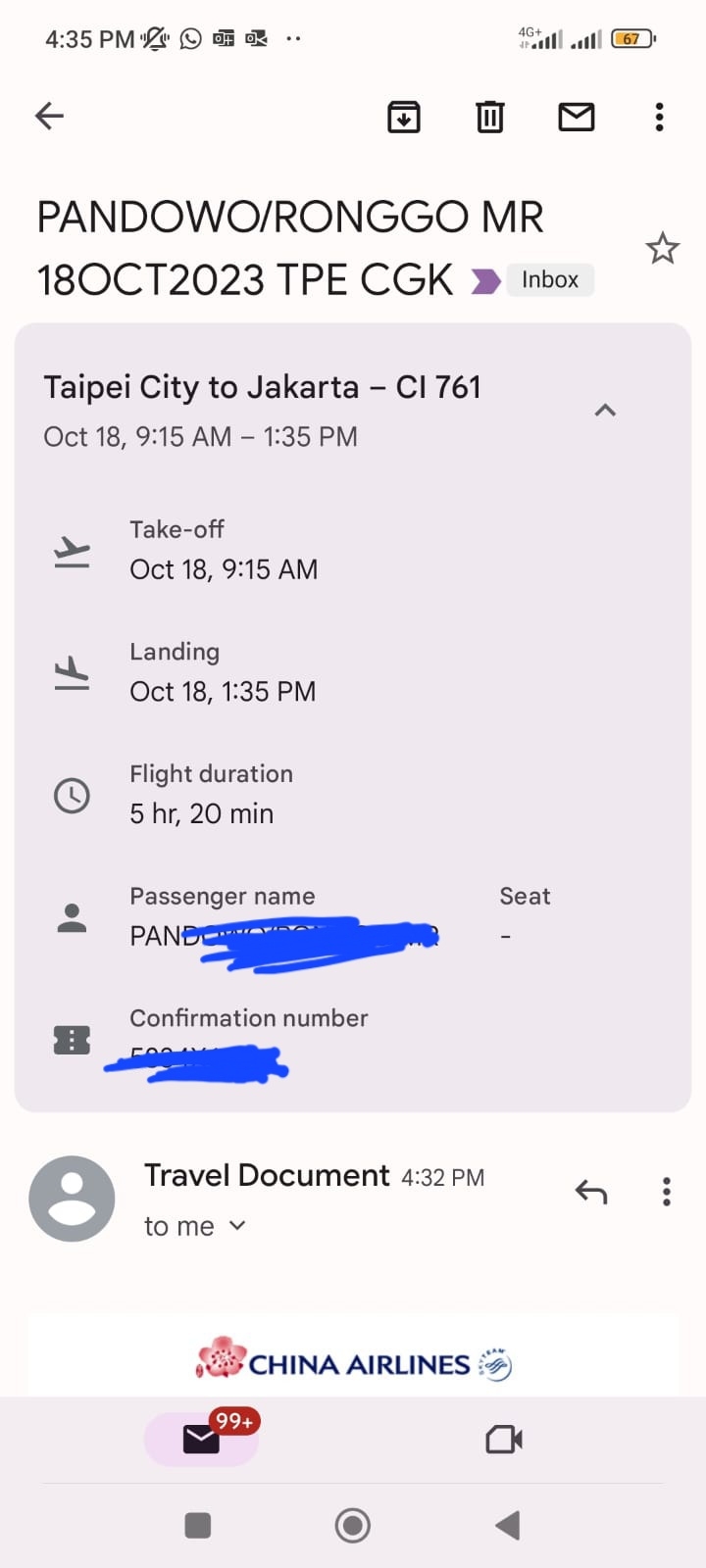Go to the home screen
706x1568 pixels.
353,1525
